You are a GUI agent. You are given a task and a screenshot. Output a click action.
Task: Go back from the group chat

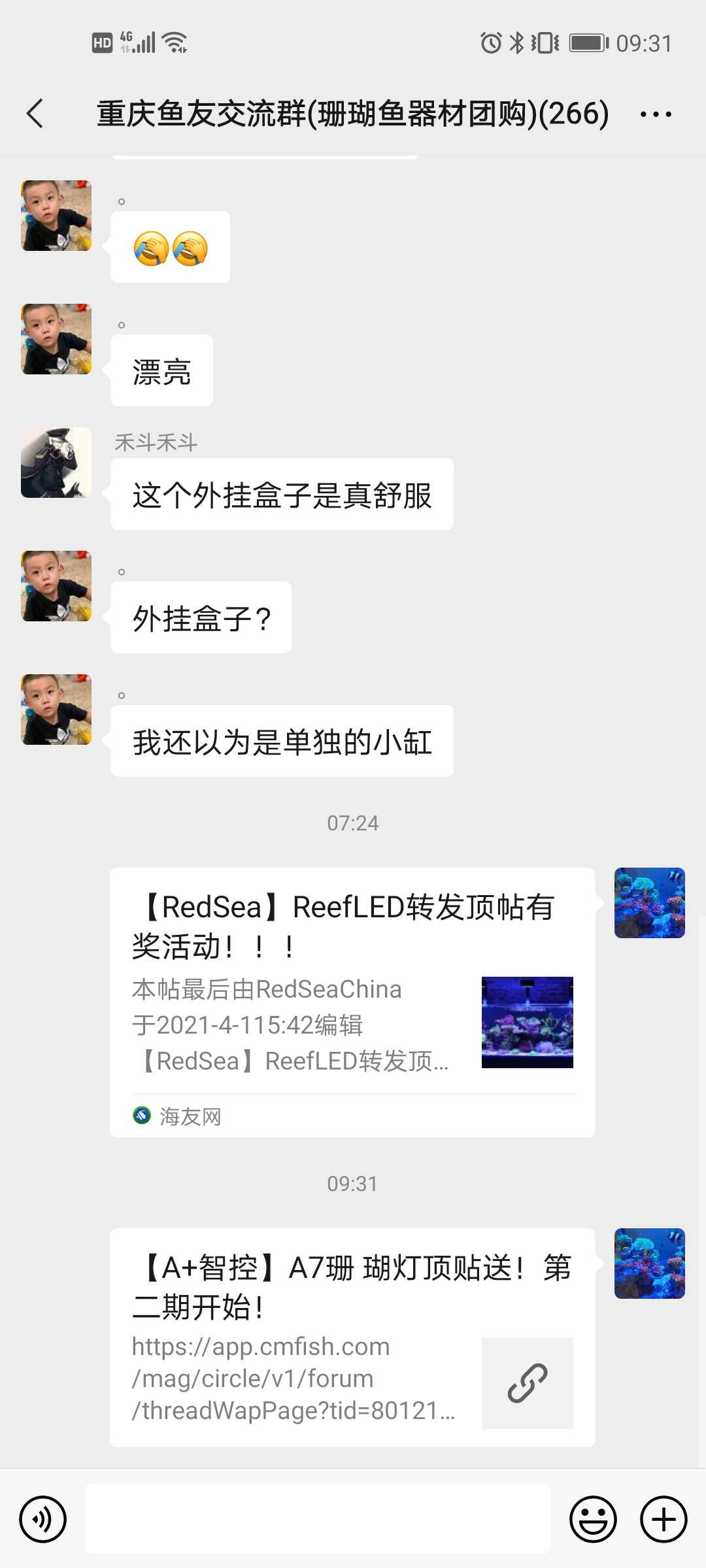[36, 114]
